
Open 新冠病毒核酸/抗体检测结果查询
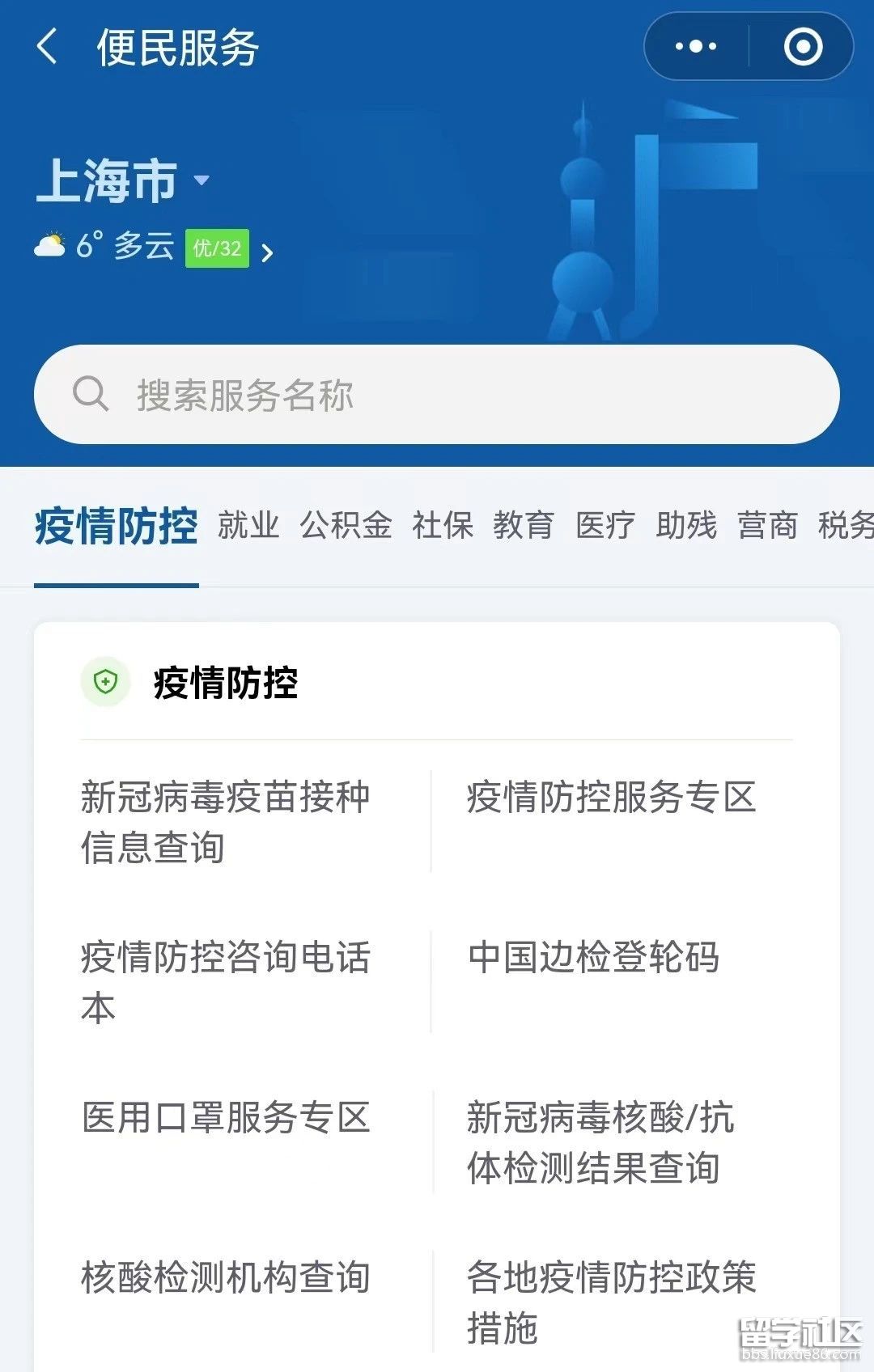(x=600, y=1142)
